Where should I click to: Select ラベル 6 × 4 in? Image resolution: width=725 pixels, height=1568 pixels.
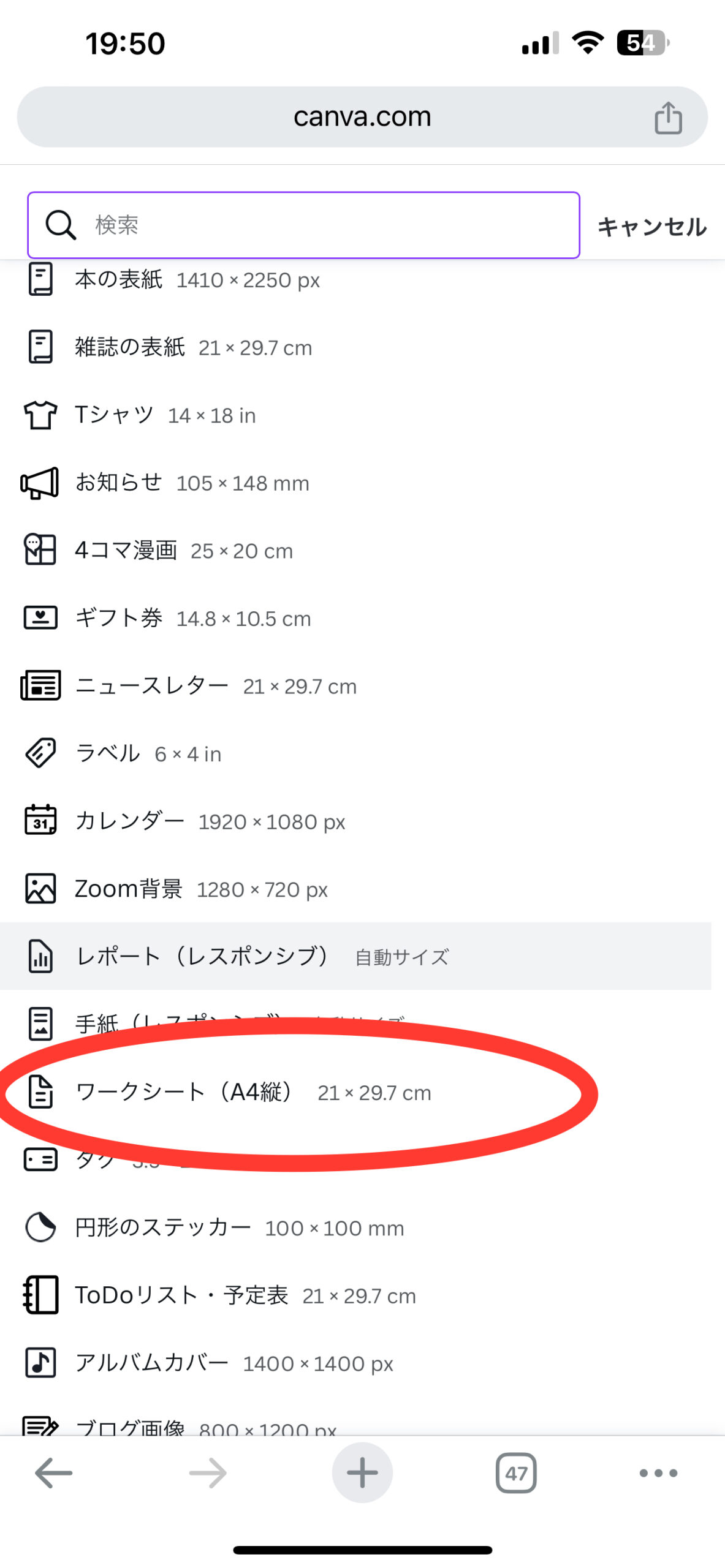[147, 753]
